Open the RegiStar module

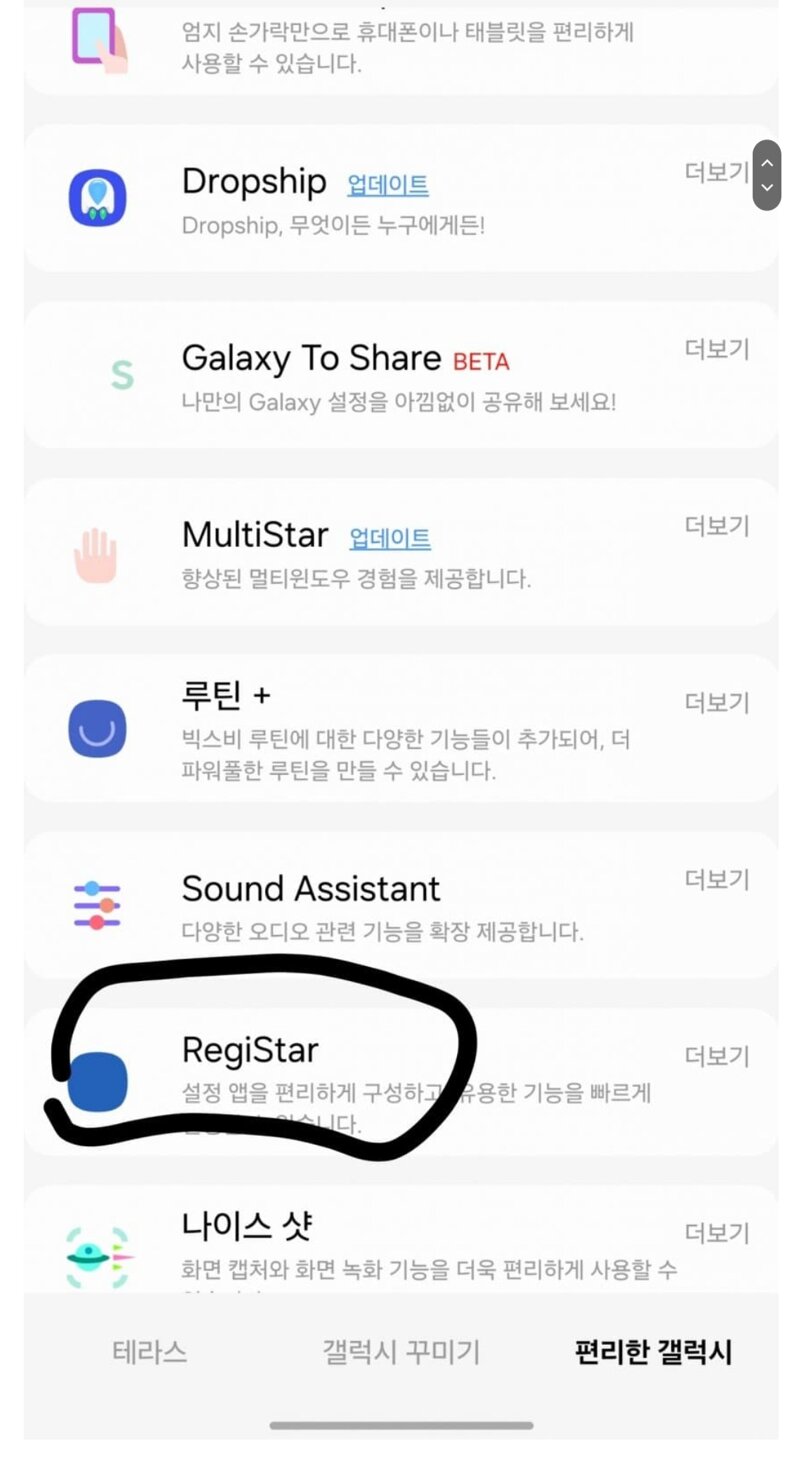pos(400,1083)
